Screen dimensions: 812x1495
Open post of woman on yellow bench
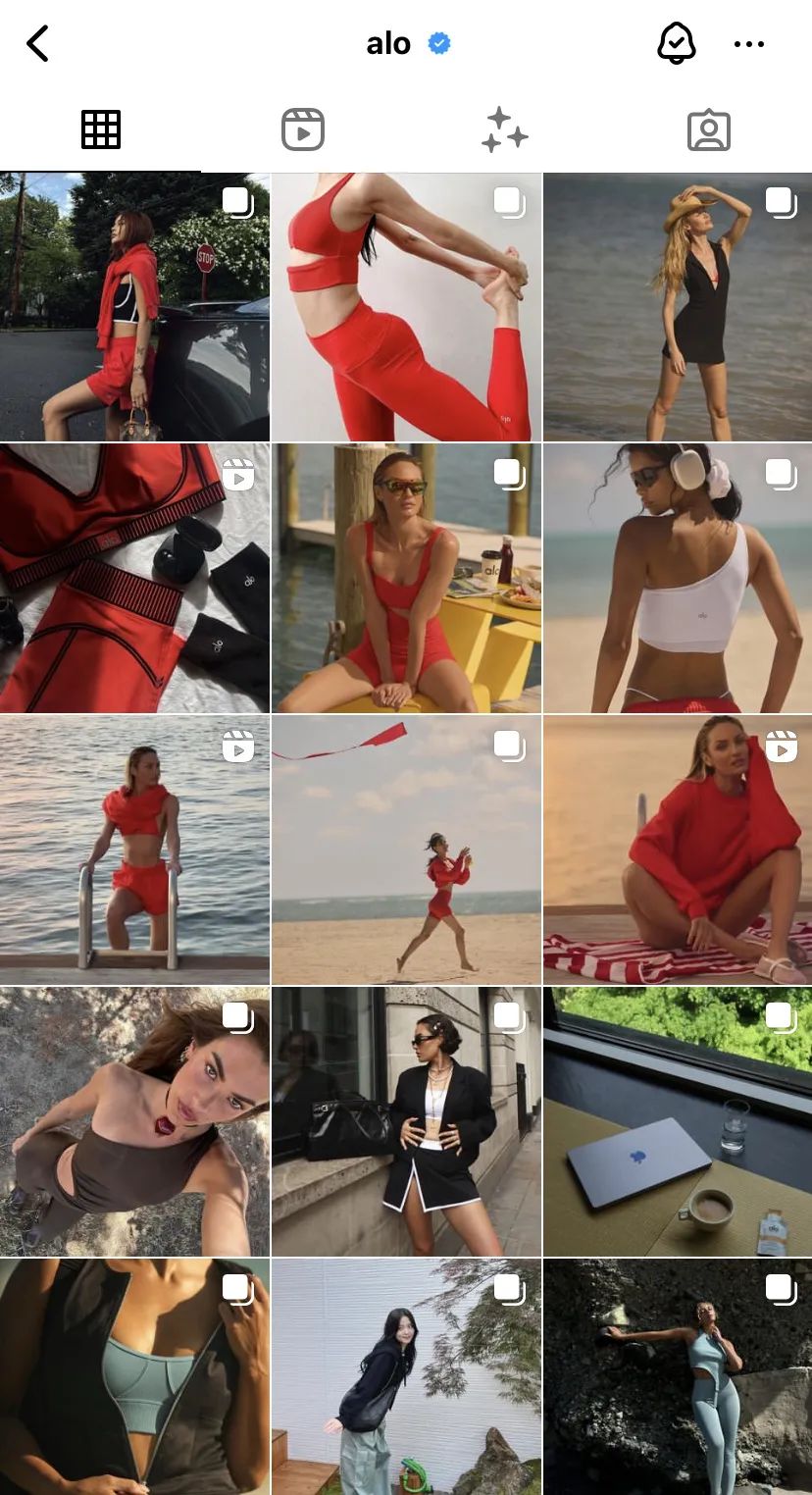tap(406, 578)
